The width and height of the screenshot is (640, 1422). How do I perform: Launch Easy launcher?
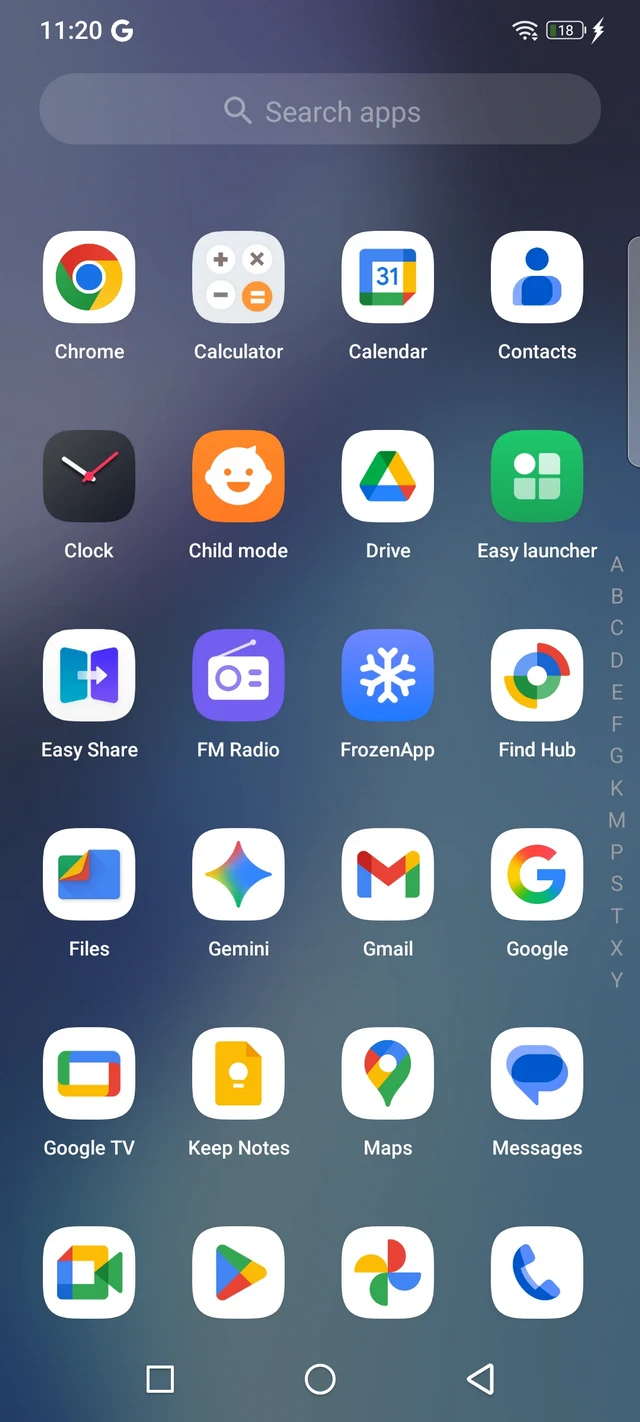point(537,476)
